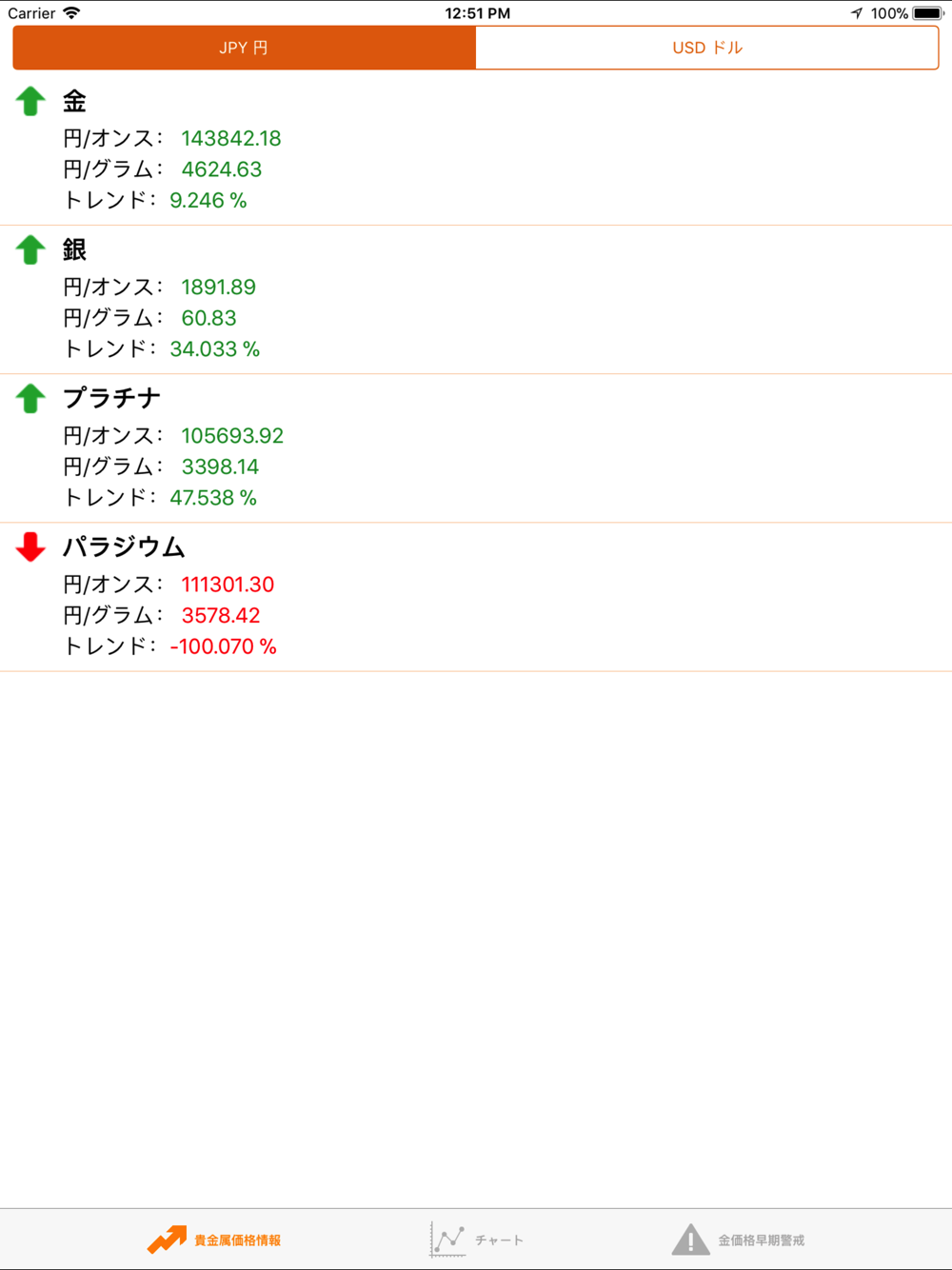
Task: Go to the 金価格早期警戒 tab
Action: coord(738,1240)
